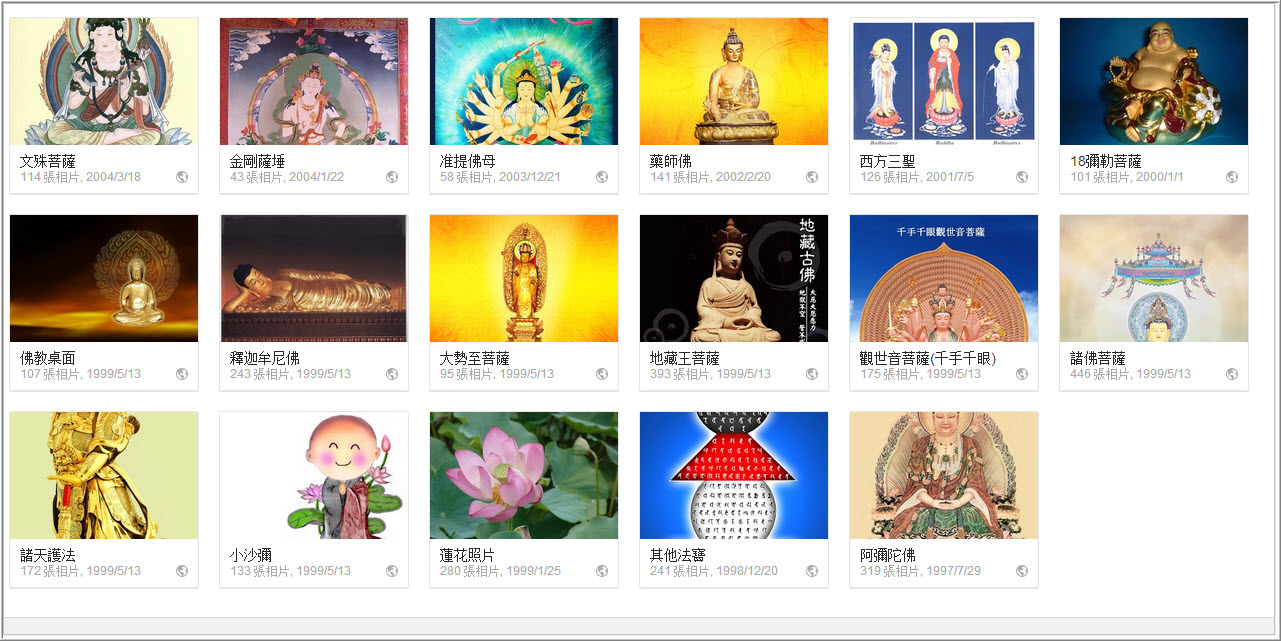The width and height of the screenshot is (1281, 641).
Task: View the 觀世音菩薩(千手千眼) album
Action: pyautogui.click(x=944, y=279)
